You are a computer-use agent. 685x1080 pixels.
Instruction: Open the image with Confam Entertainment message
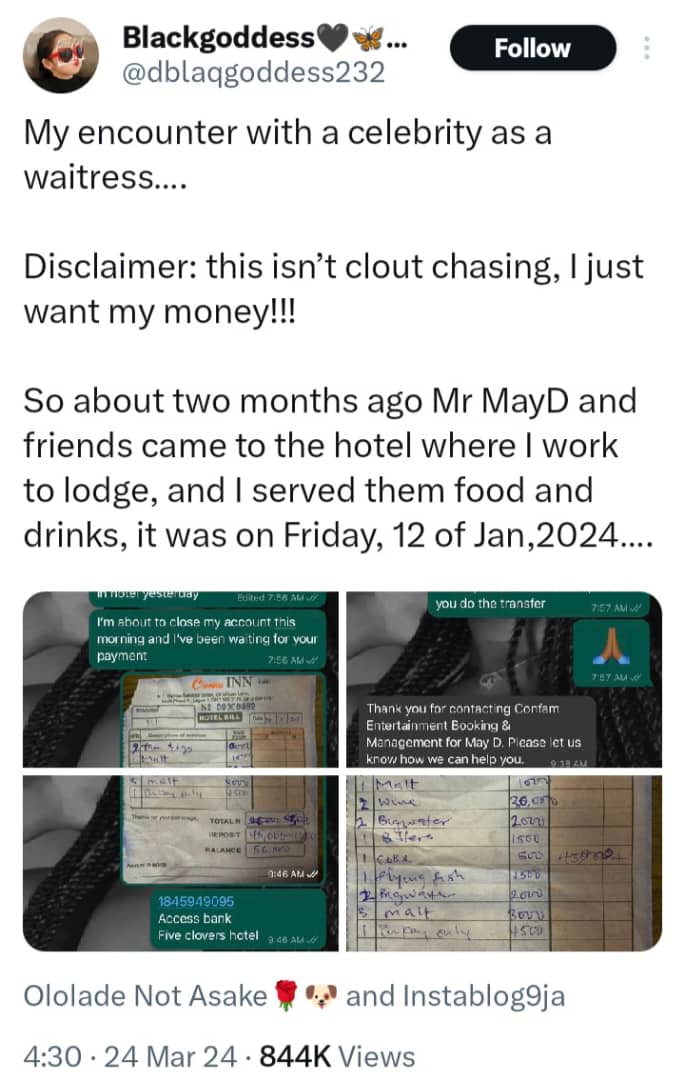[x=504, y=680]
